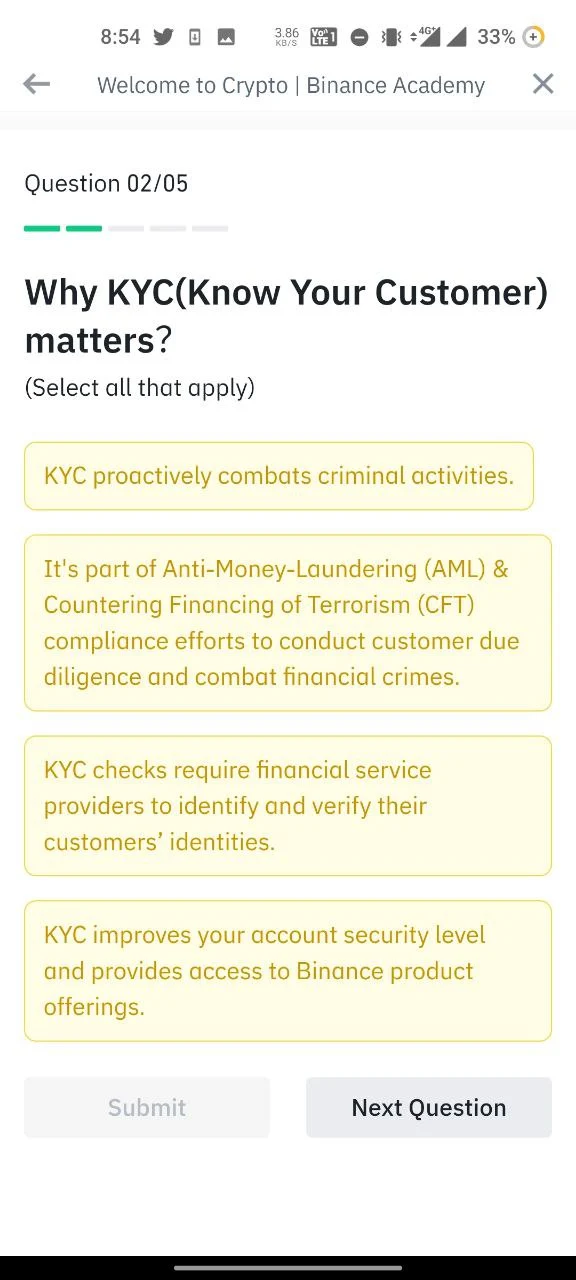Choose the Anti-Money-Laundering compliance answer option

tap(288, 623)
